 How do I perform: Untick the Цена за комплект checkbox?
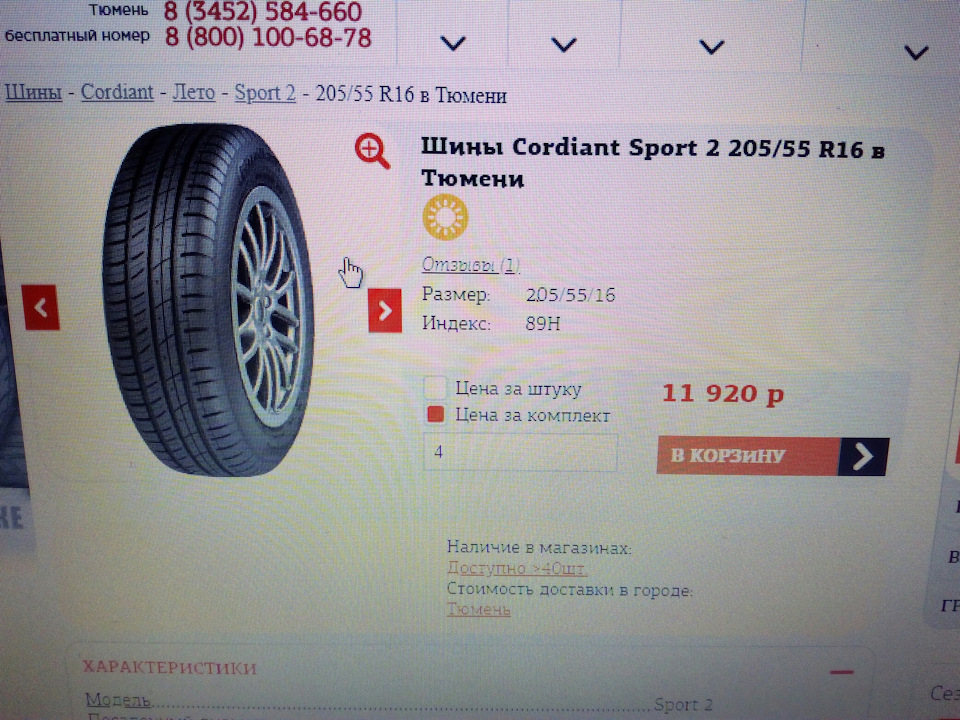(435, 415)
